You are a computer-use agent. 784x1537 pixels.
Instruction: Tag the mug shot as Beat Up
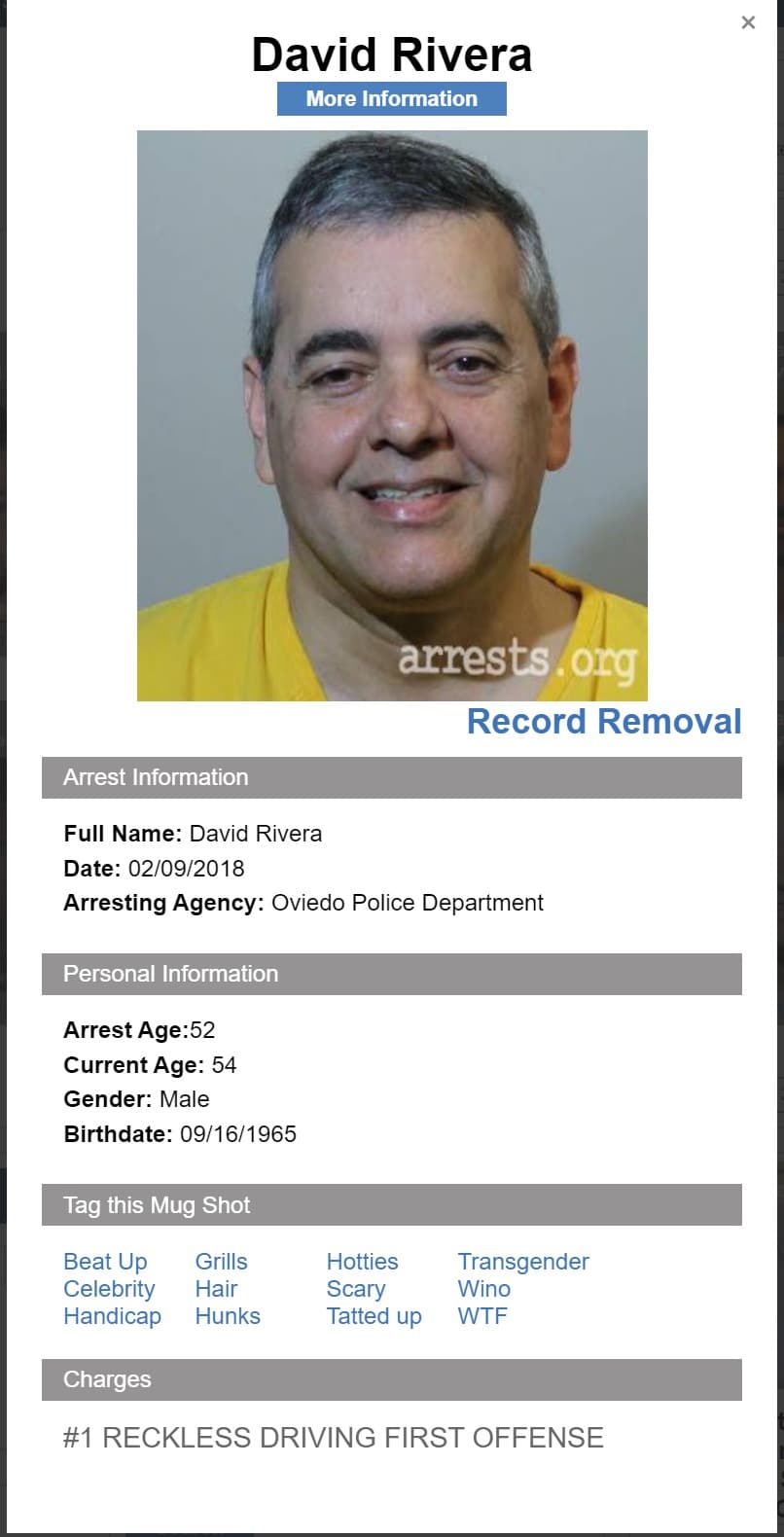(x=105, y=1262)
